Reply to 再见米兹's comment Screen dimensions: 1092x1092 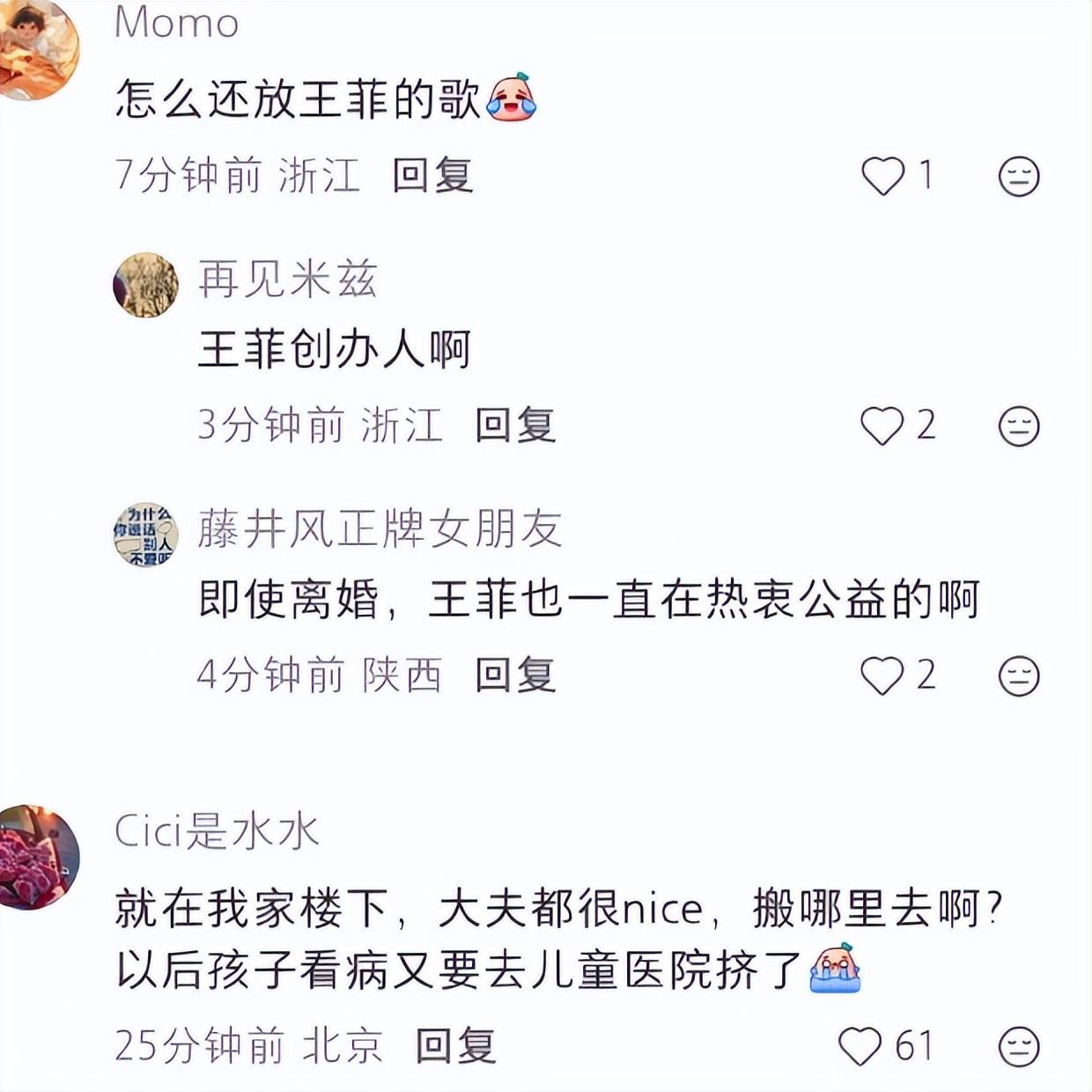[x=515, y=425]
